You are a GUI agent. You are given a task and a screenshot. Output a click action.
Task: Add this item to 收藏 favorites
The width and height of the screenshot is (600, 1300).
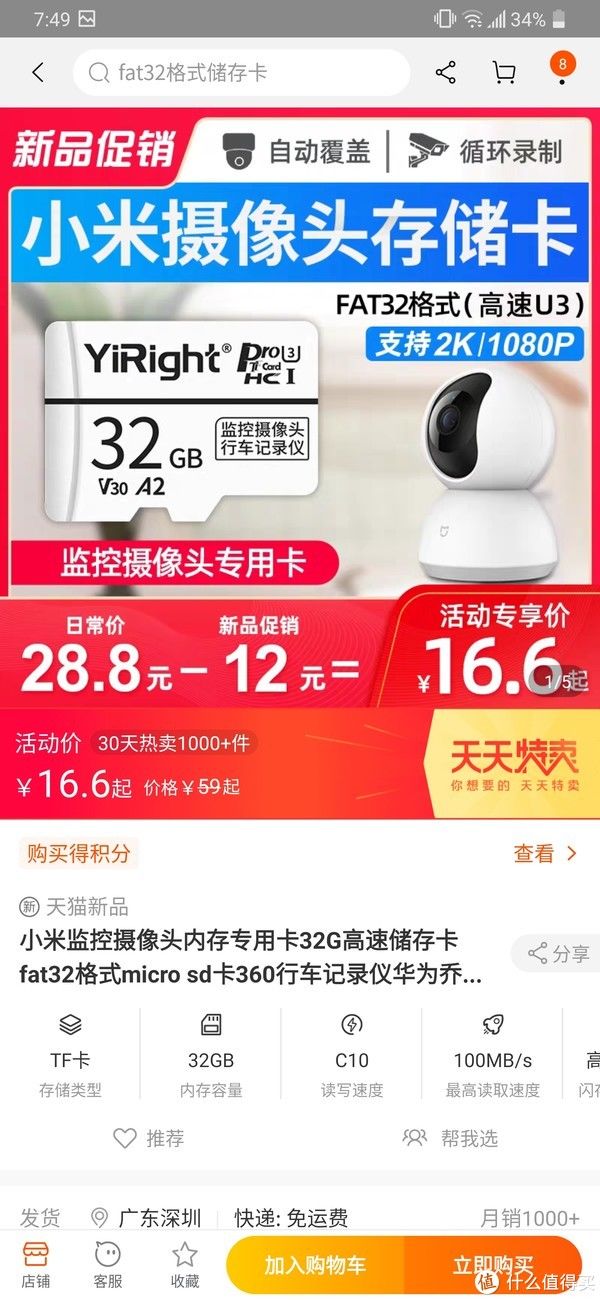pyautogui.click(x=185, y=1264)
